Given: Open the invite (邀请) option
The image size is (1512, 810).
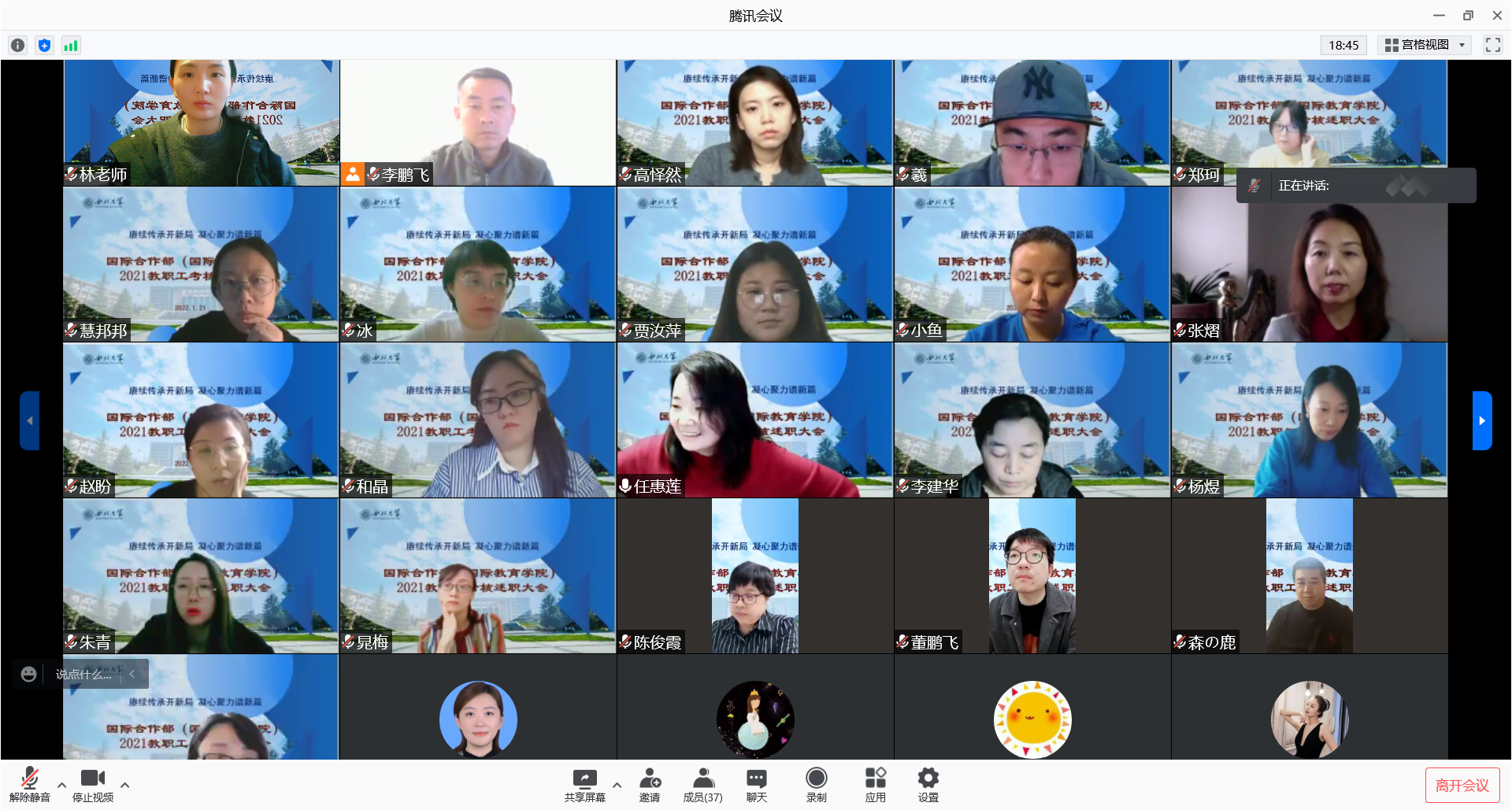Looking at the screenshot, I should tap(650, 783).
